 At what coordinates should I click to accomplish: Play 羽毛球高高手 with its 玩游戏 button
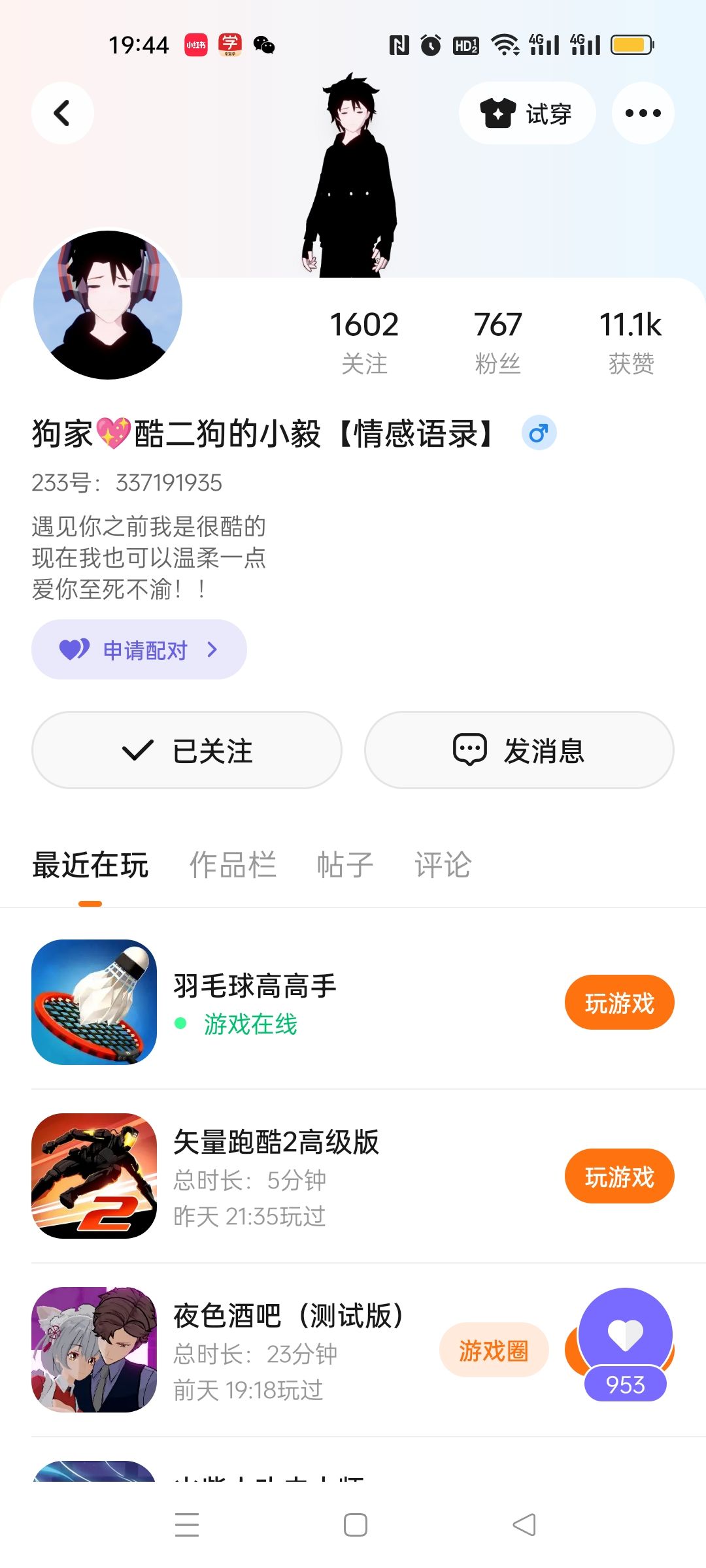(619, 1003)
